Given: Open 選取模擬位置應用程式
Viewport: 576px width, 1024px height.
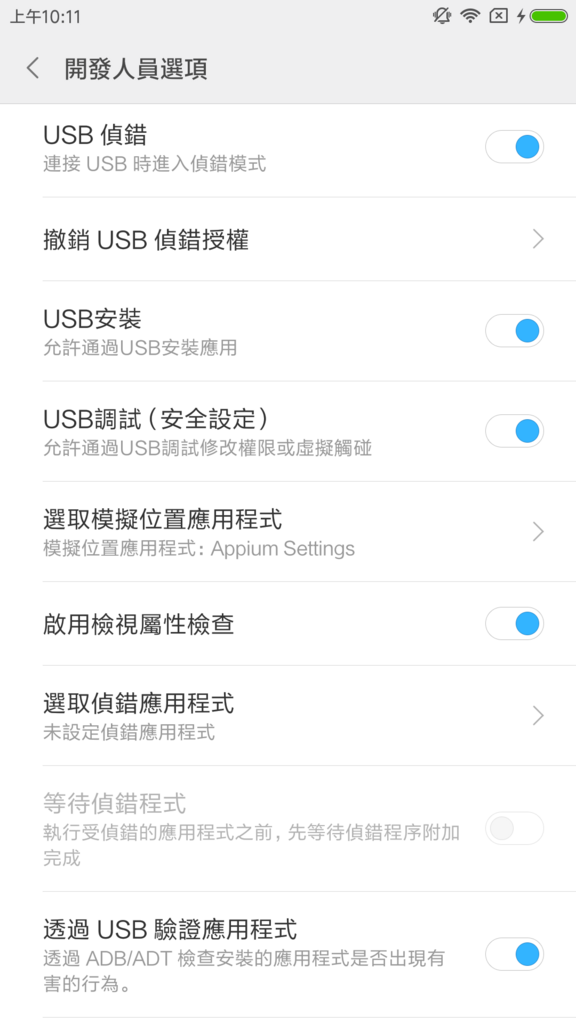Looking at the screenshot, I should (x=288, y=532).
